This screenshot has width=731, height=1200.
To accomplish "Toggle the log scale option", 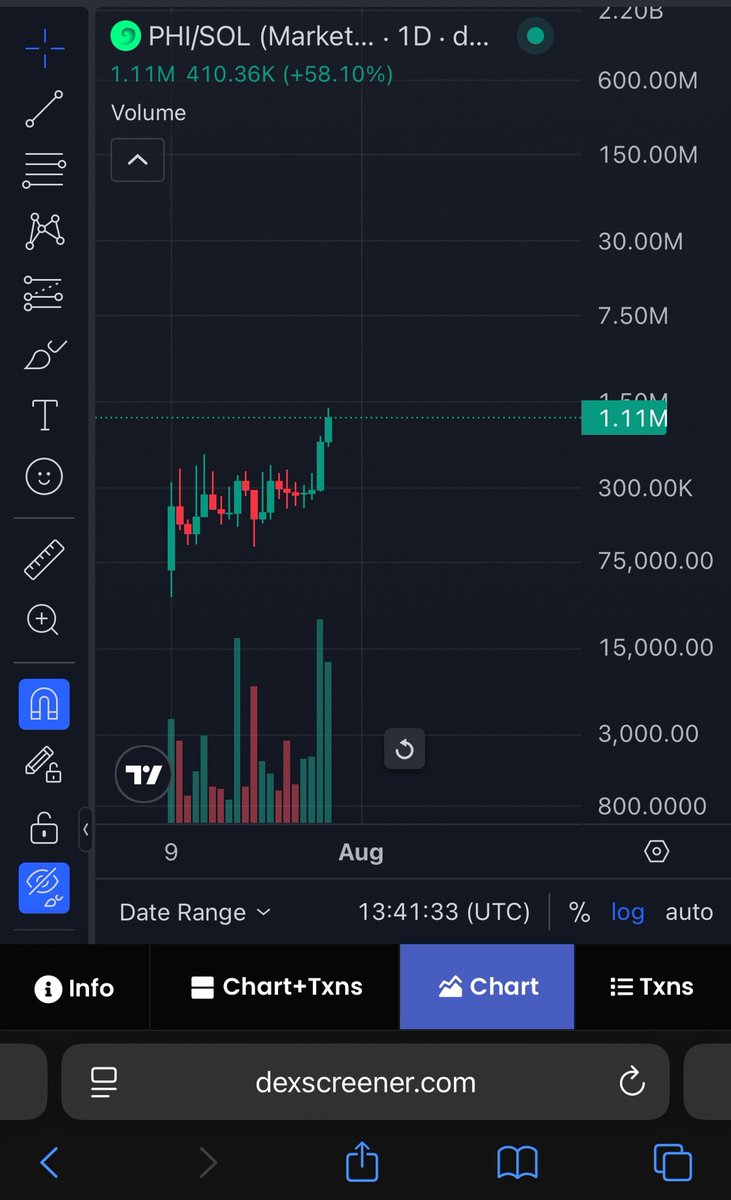I will click(x=628, y=912).
